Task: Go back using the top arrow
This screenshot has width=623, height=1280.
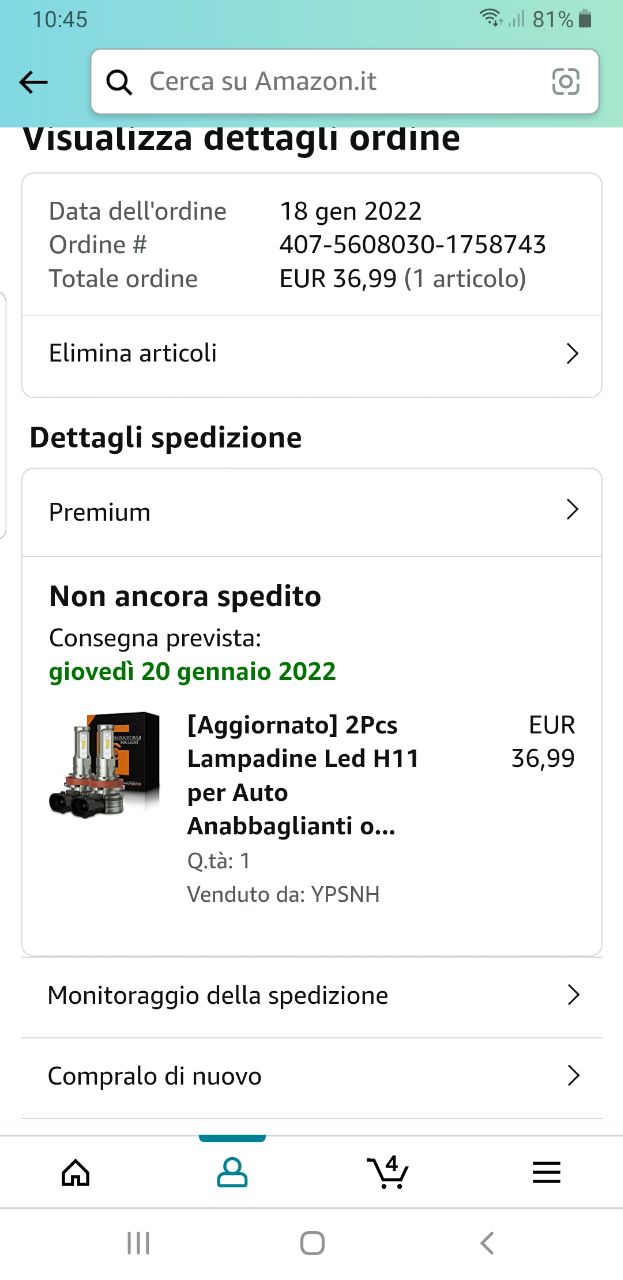Action: (34, 82)
